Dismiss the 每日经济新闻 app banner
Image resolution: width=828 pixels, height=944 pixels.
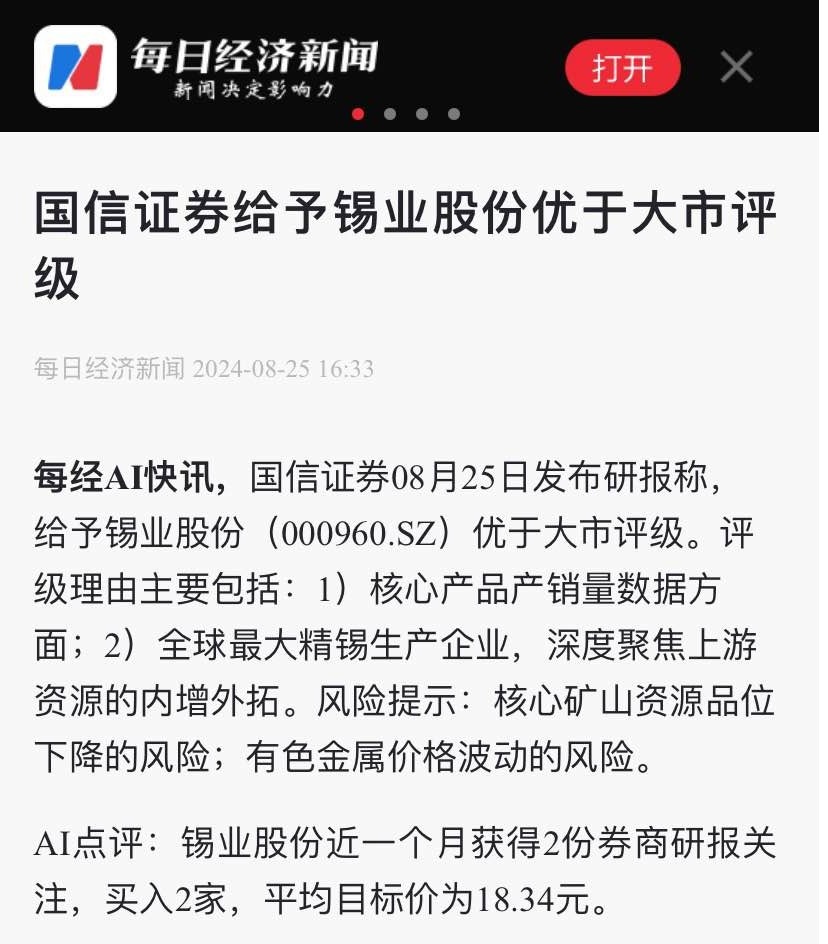(x=736, y=67)
